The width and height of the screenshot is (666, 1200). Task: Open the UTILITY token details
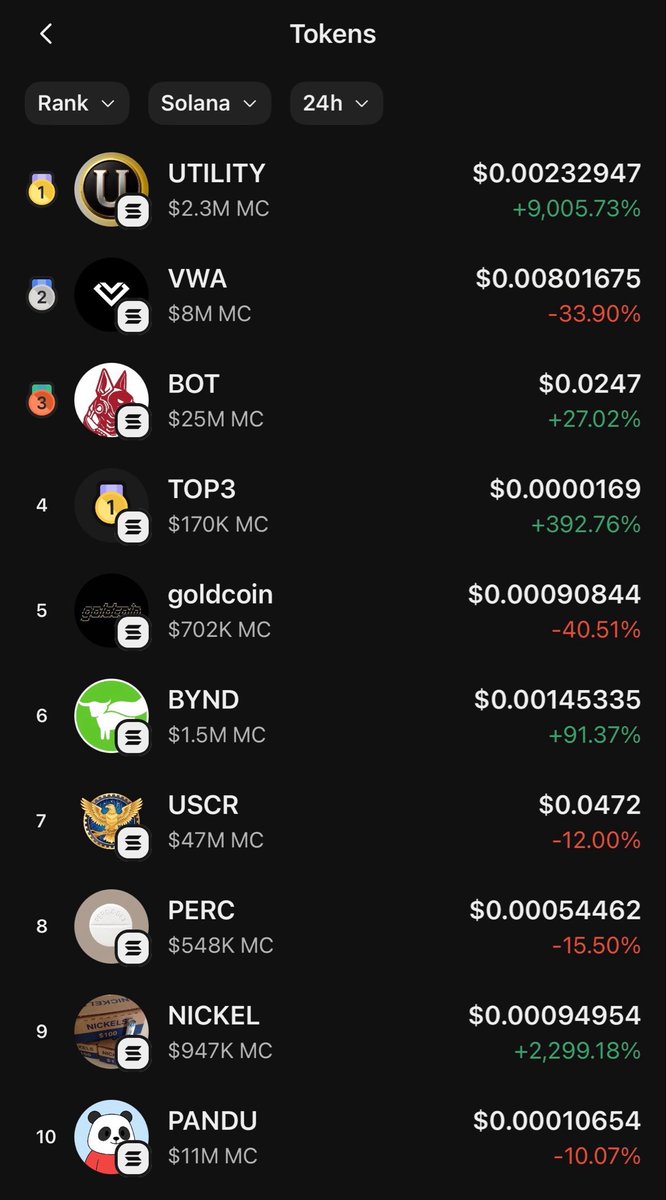click(x=333, y=190)
